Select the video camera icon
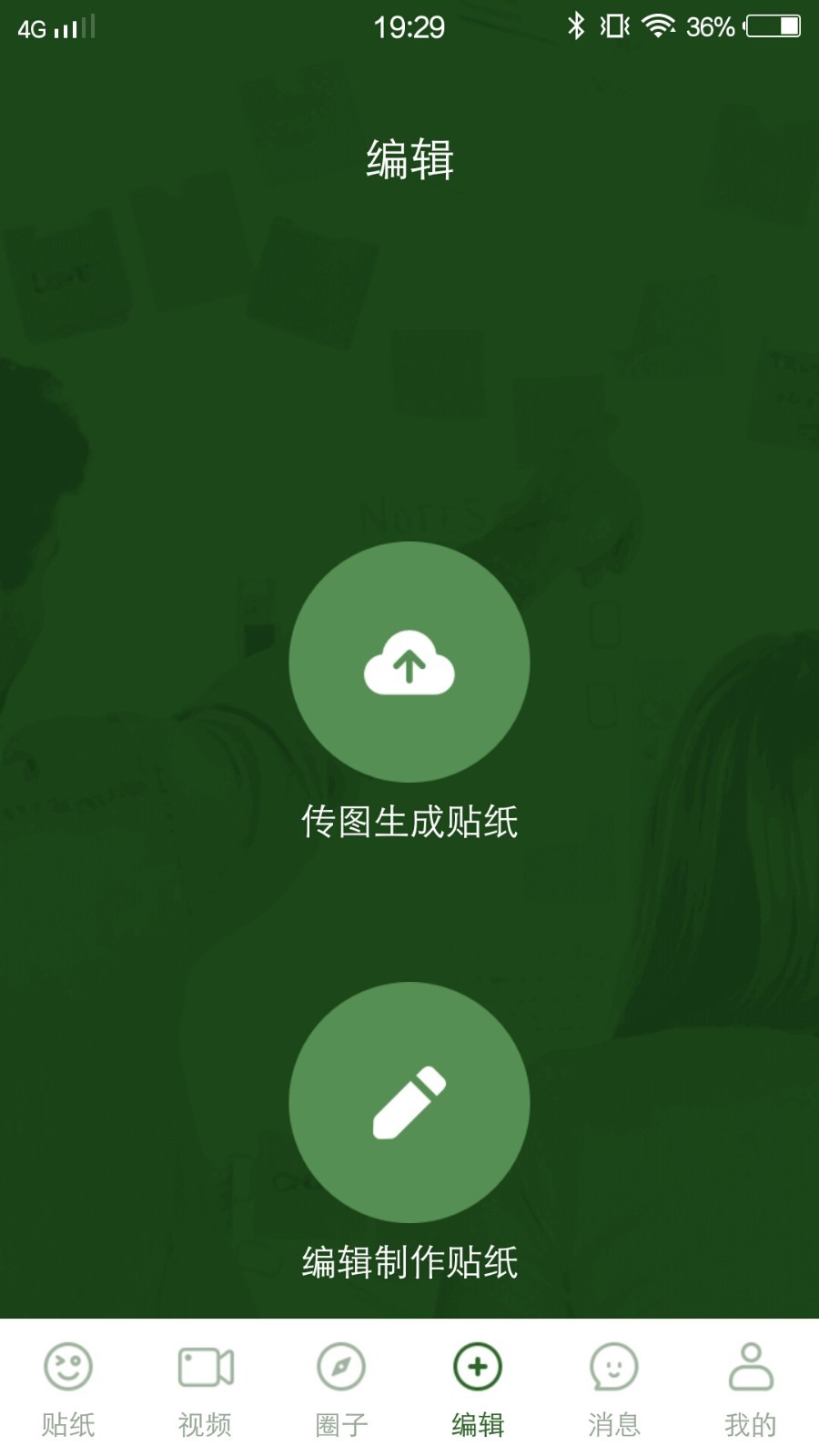This screenshot has width=819, height=1456. (x=204, y=1367)
